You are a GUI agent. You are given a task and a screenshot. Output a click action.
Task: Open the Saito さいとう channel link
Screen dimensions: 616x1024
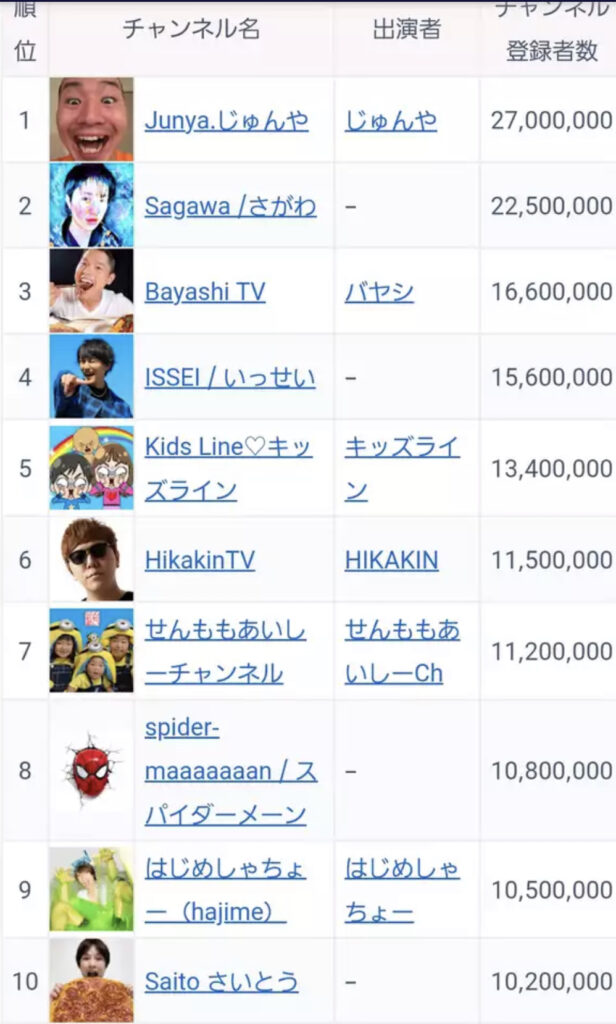click(221, 981)
